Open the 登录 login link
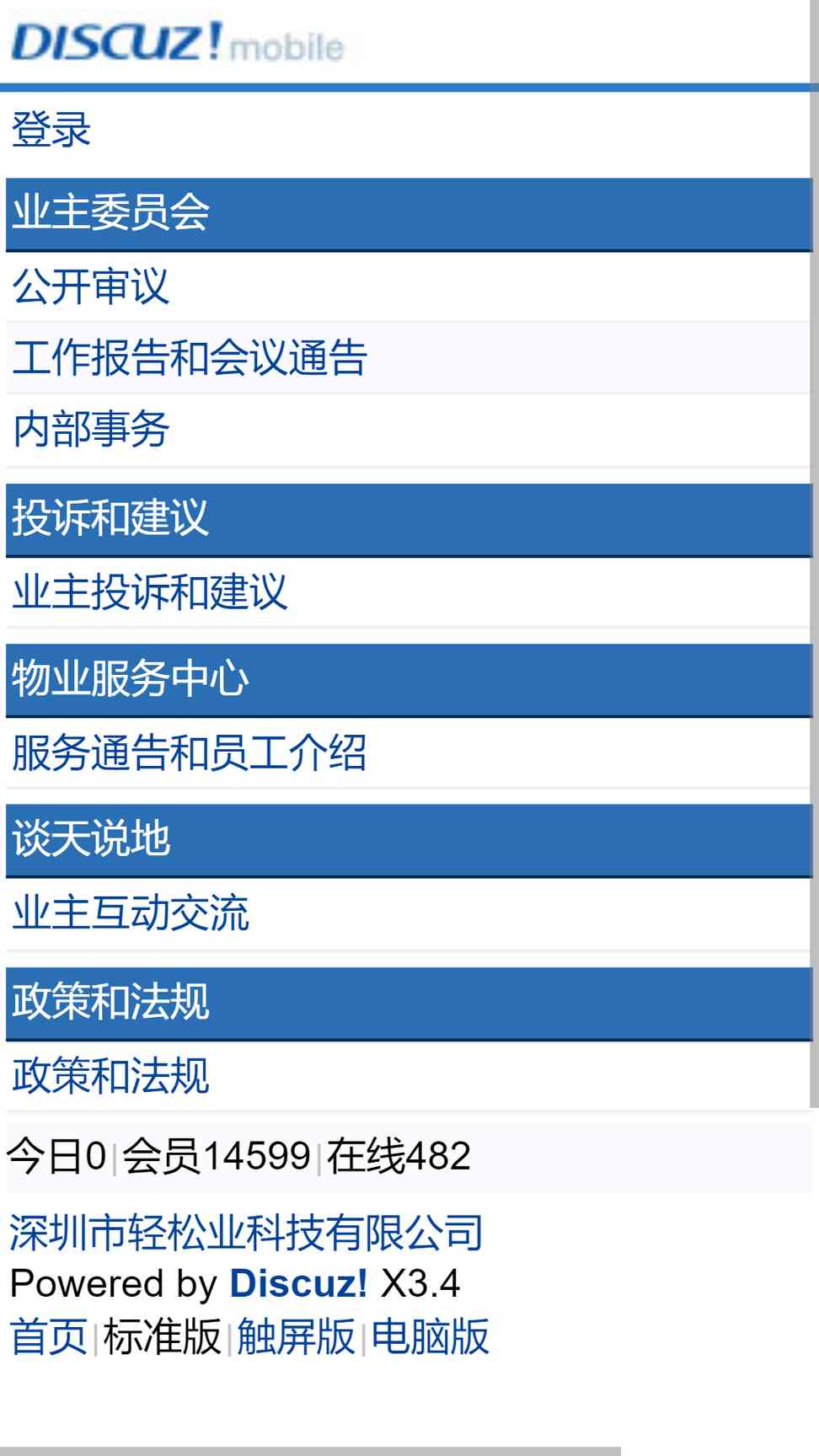 tap(51, 130)
